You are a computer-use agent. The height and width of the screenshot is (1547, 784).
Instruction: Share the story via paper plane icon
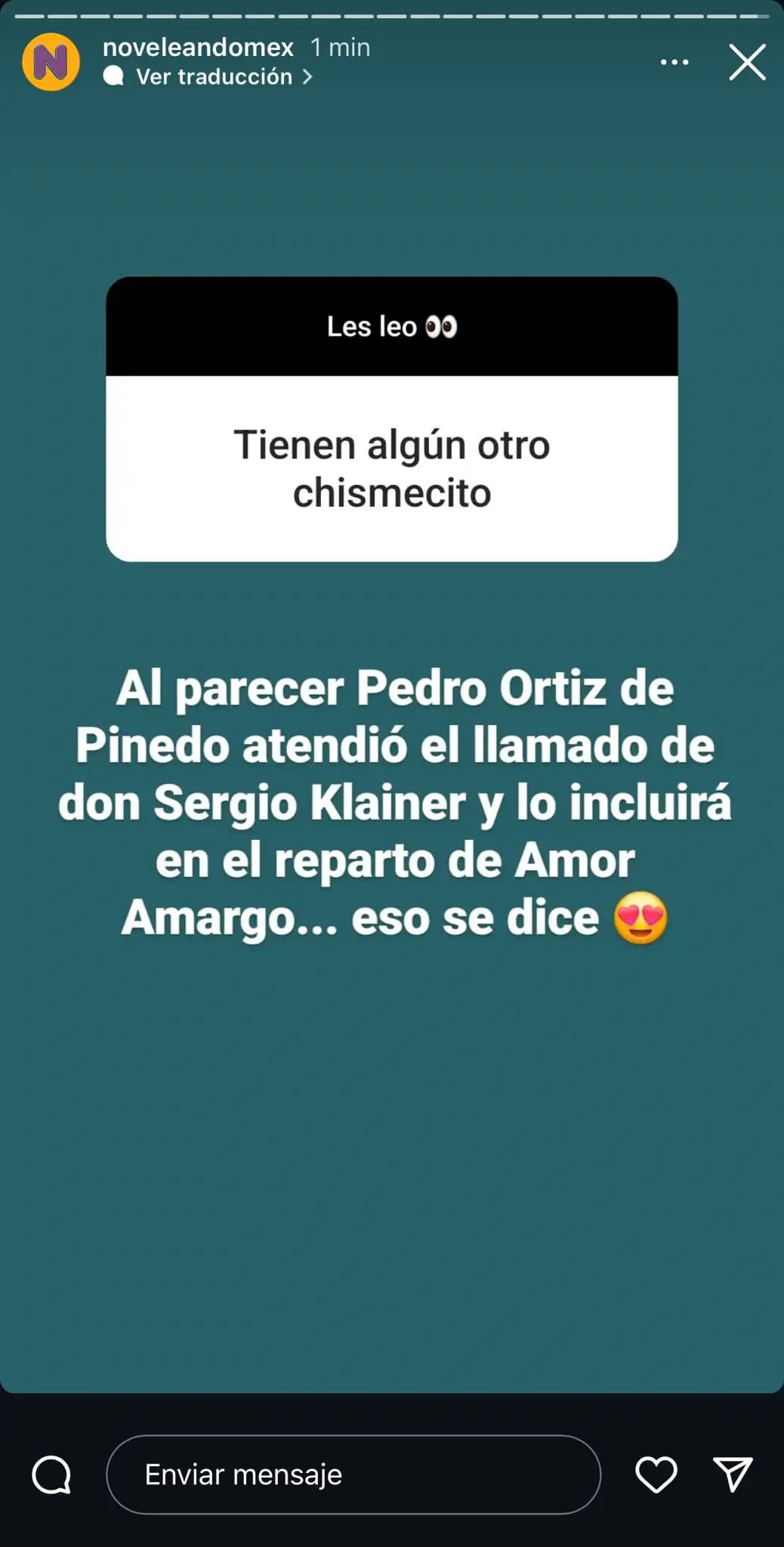click(x=733, y=1474)
